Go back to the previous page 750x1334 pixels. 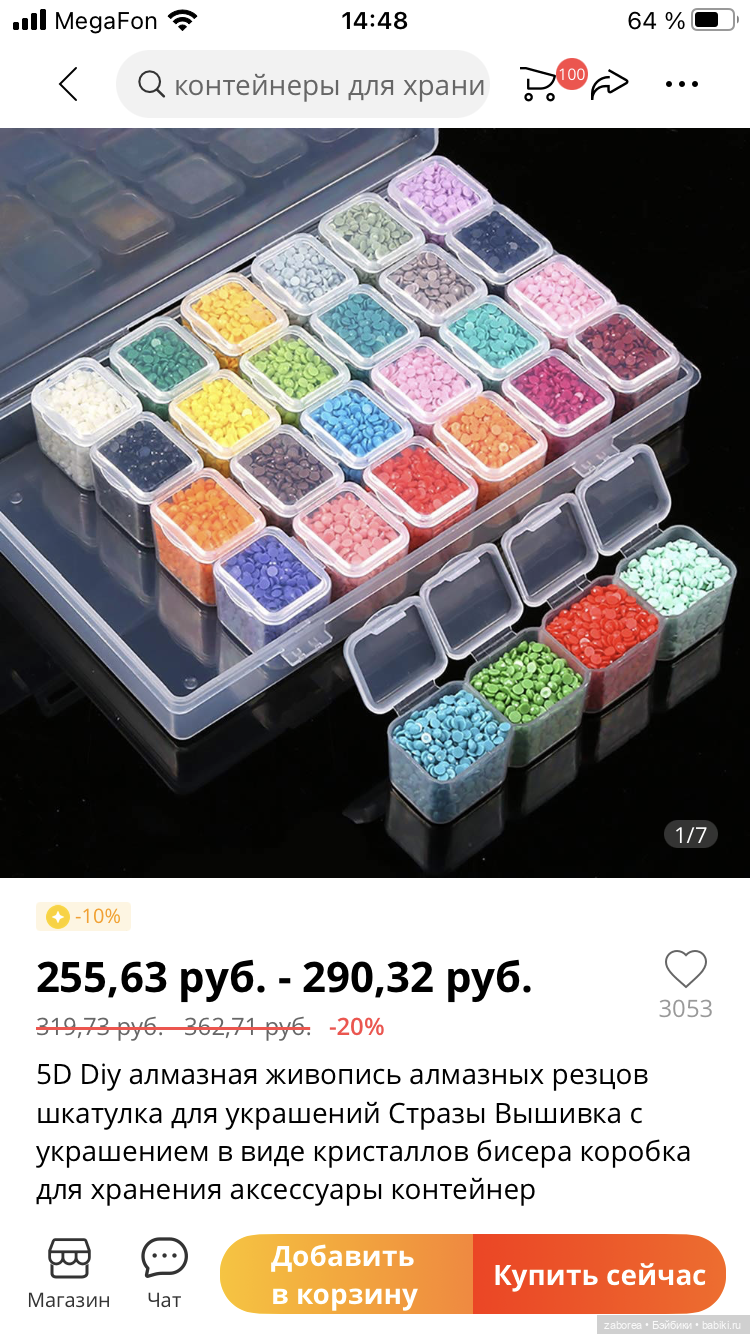point(68,85)
